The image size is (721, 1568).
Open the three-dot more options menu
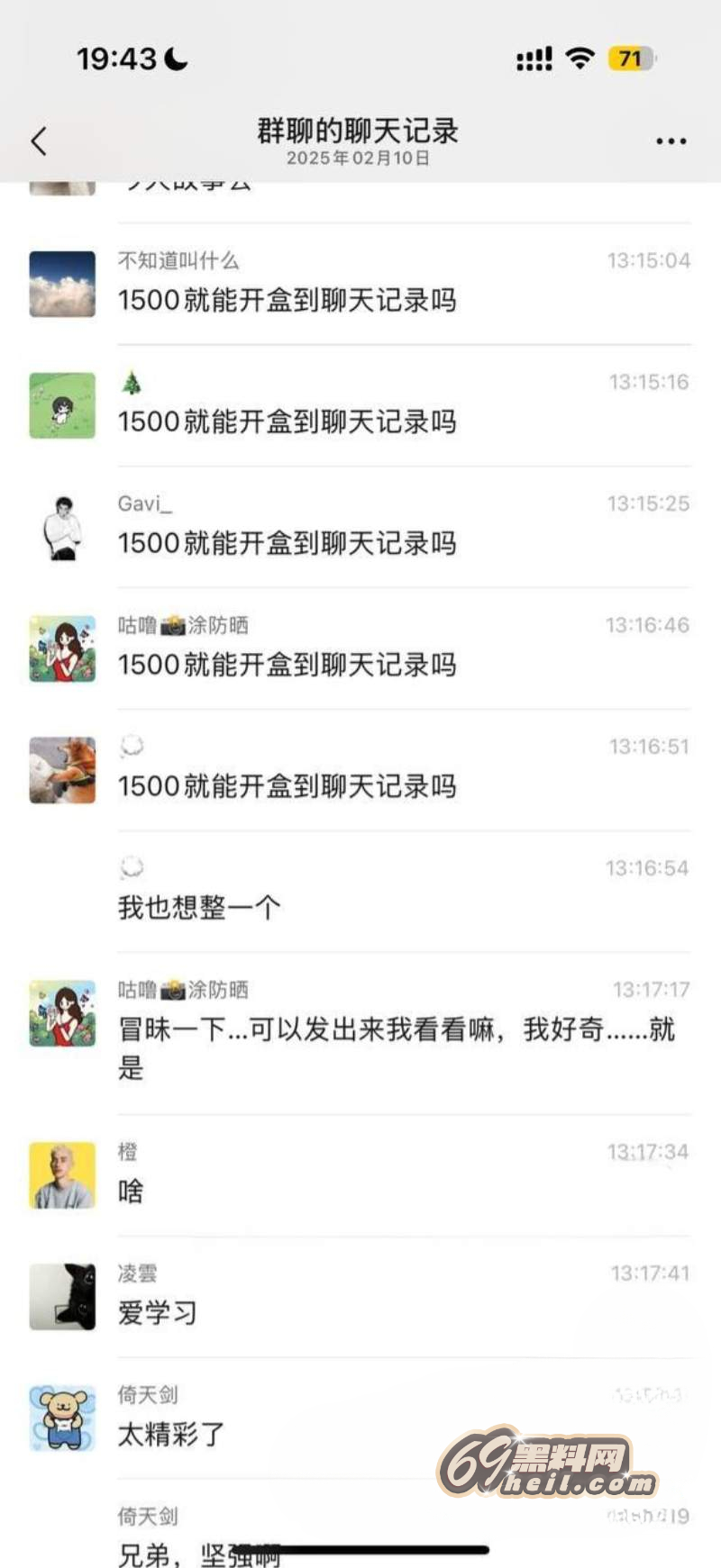coord(671,141)
